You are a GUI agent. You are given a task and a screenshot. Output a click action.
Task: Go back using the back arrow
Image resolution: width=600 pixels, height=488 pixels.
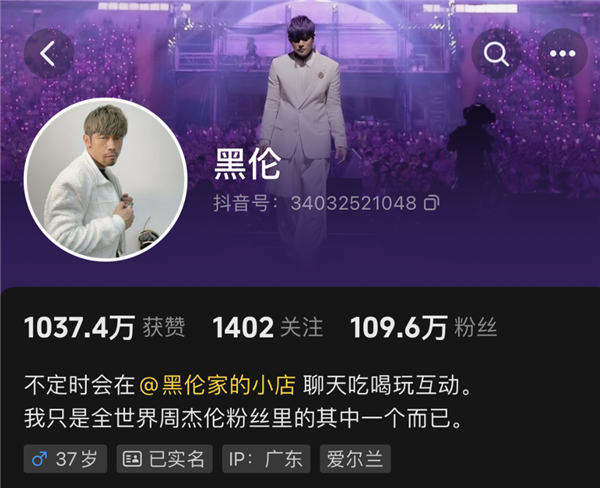point(49,53)
